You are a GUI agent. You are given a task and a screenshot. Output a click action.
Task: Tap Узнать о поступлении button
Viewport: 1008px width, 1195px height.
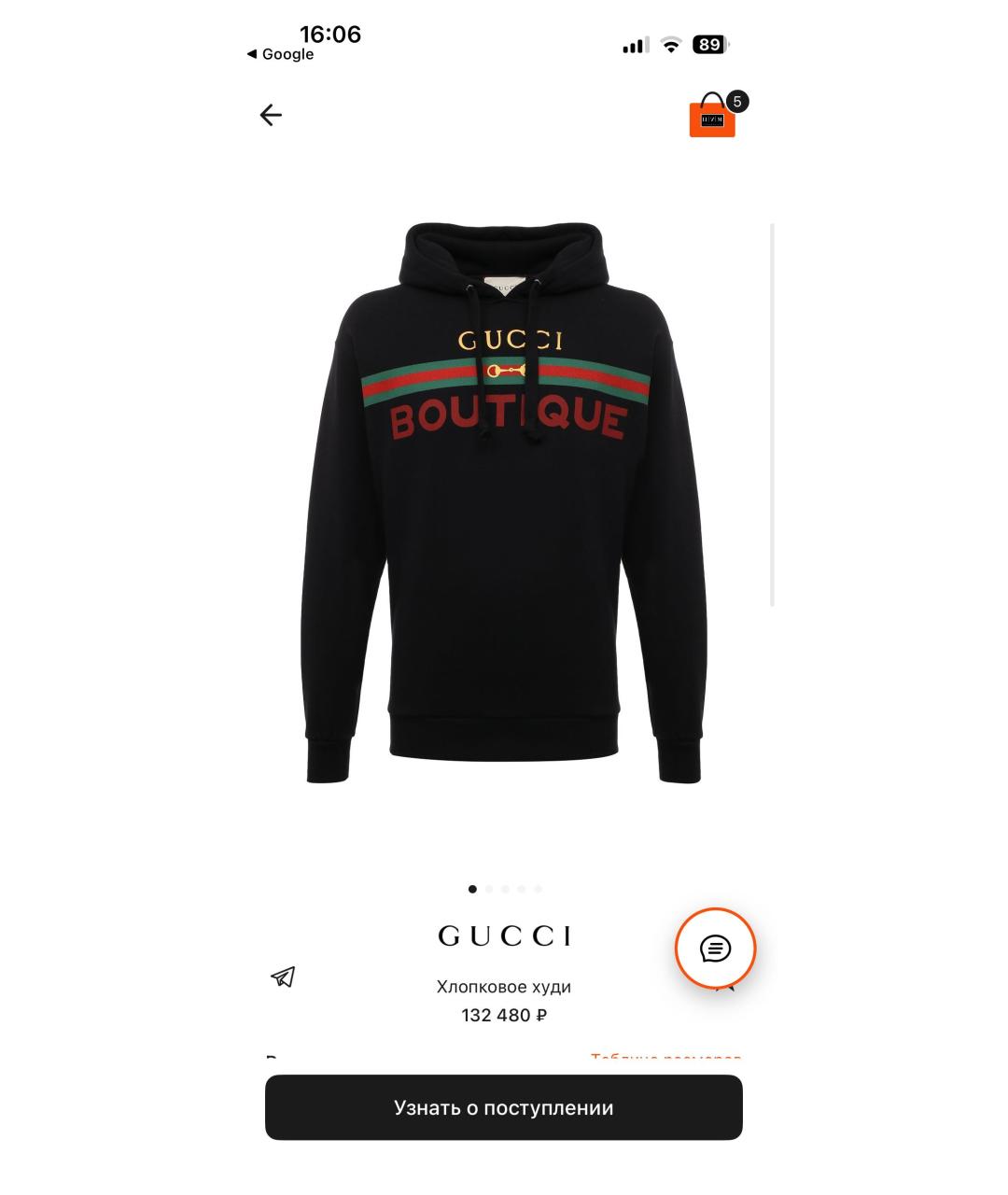(504, 1107)
